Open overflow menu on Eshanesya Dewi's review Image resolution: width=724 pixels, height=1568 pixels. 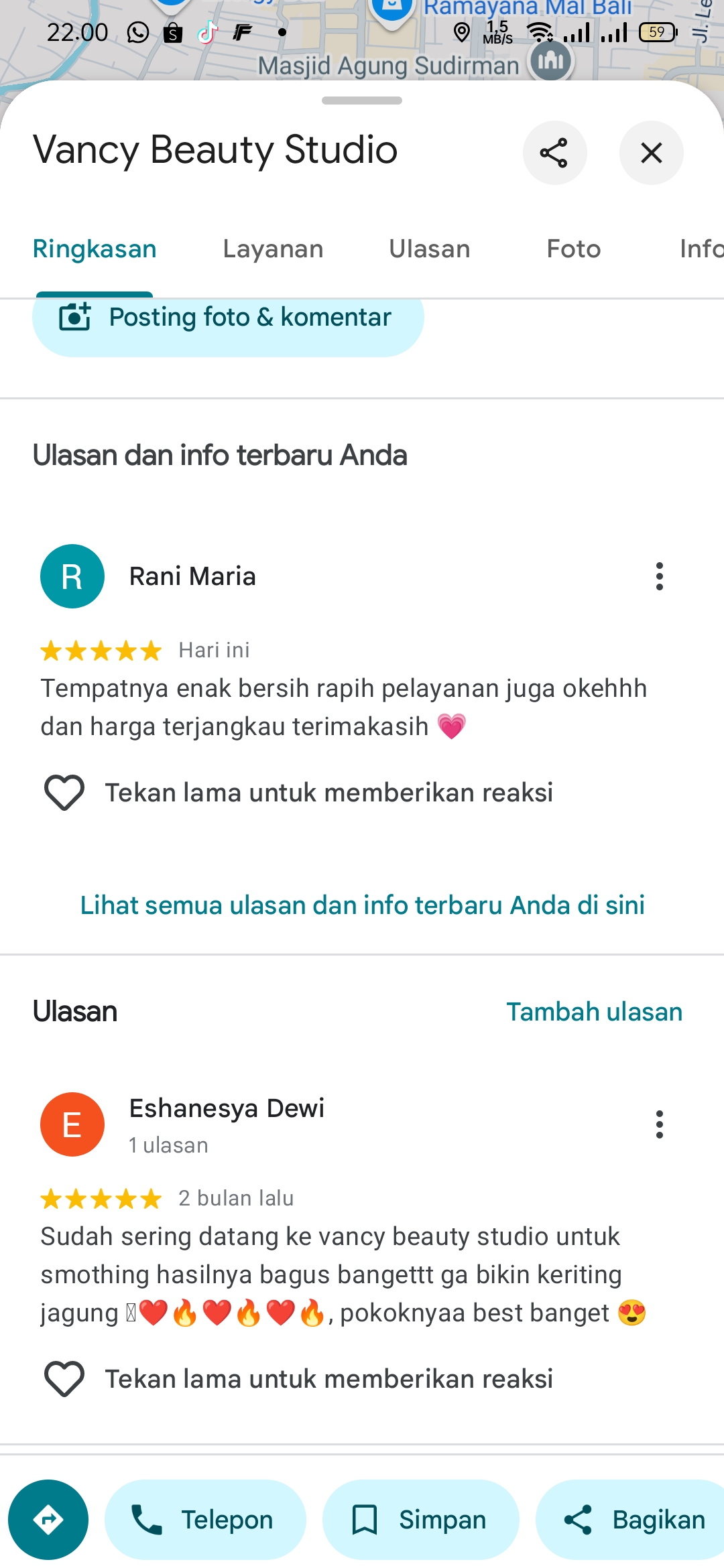coord(660,1124)
